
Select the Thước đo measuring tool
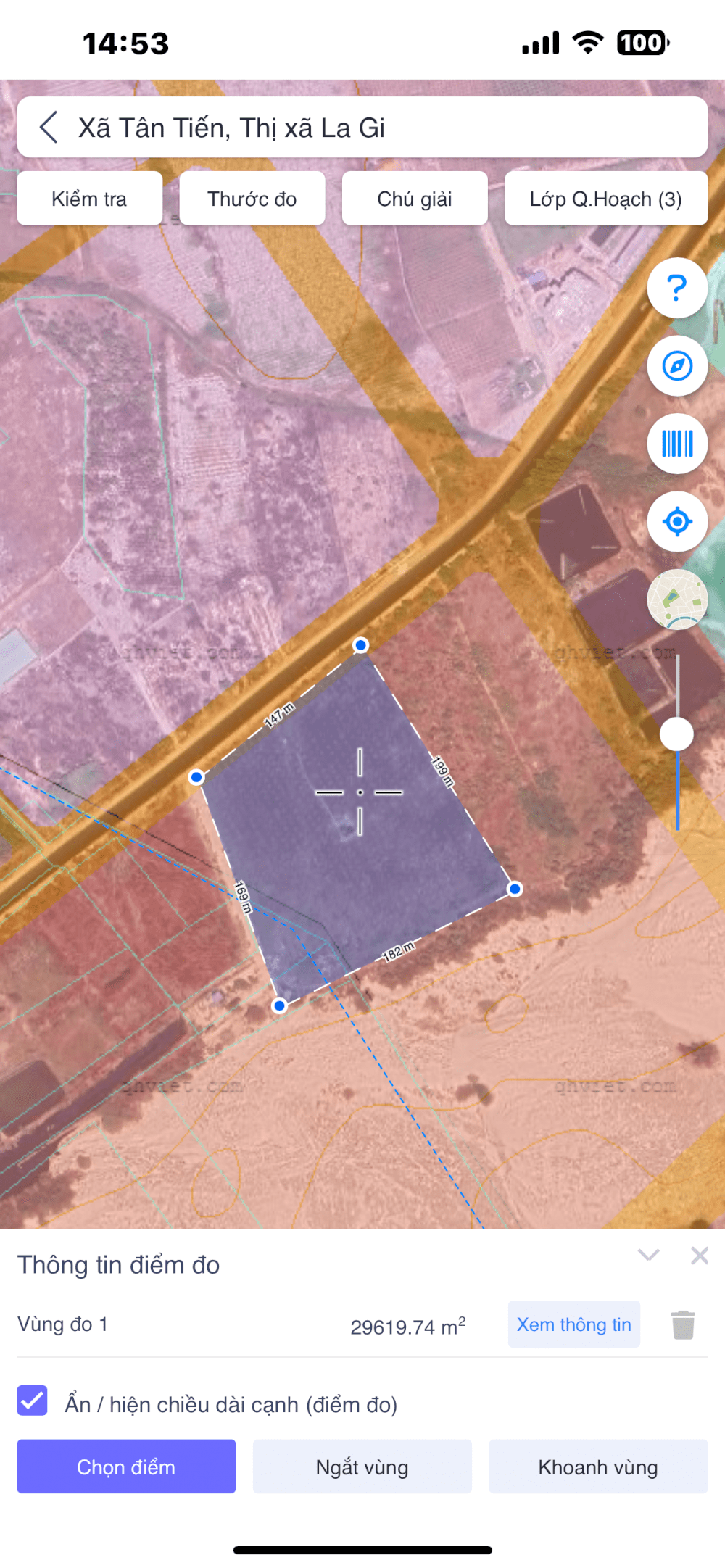click(252, 199)
